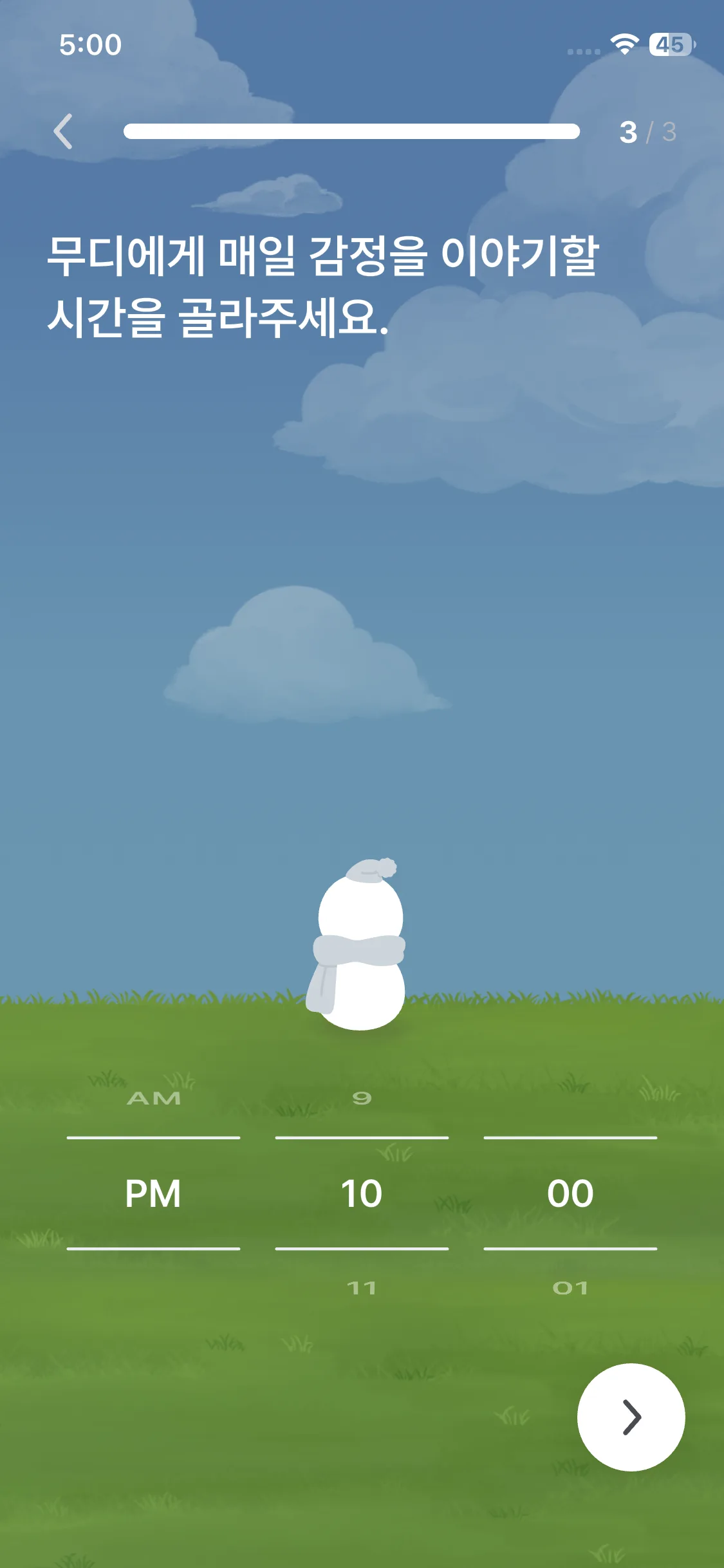Select hour 11 in the hour picker
Image resolution: width=724 pixels, height=1568 pixels.
pos(362,1288)
